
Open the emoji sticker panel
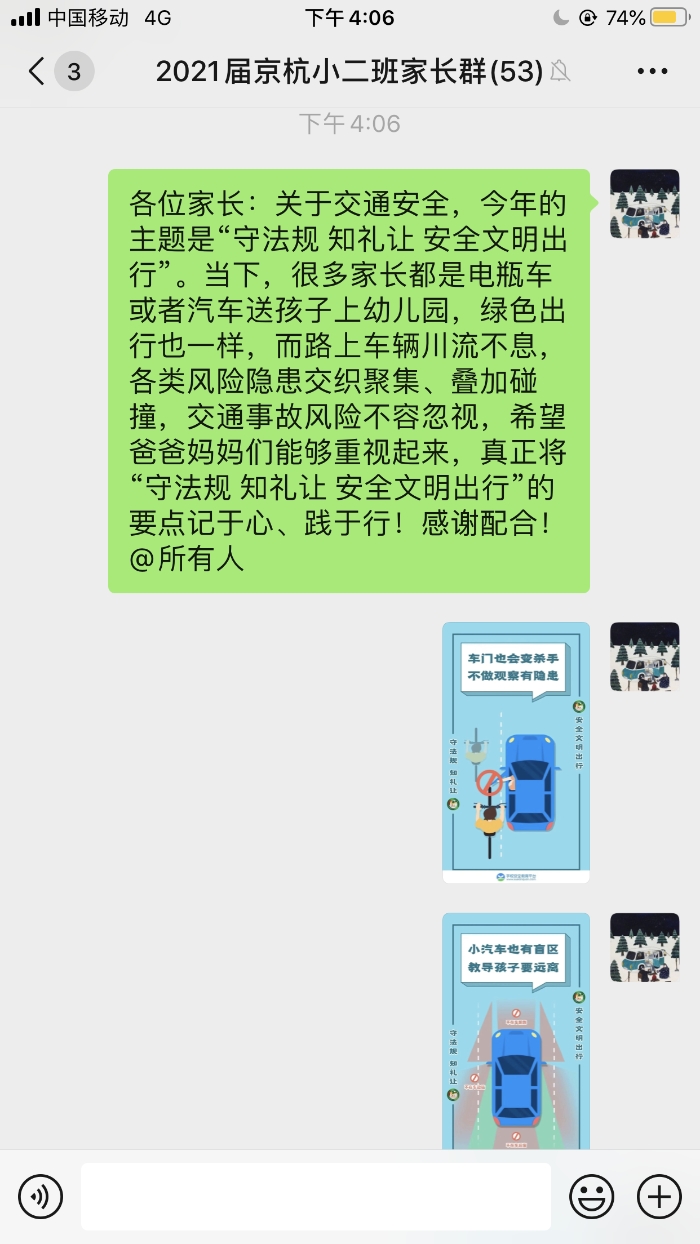click(x=592, y=1195)
